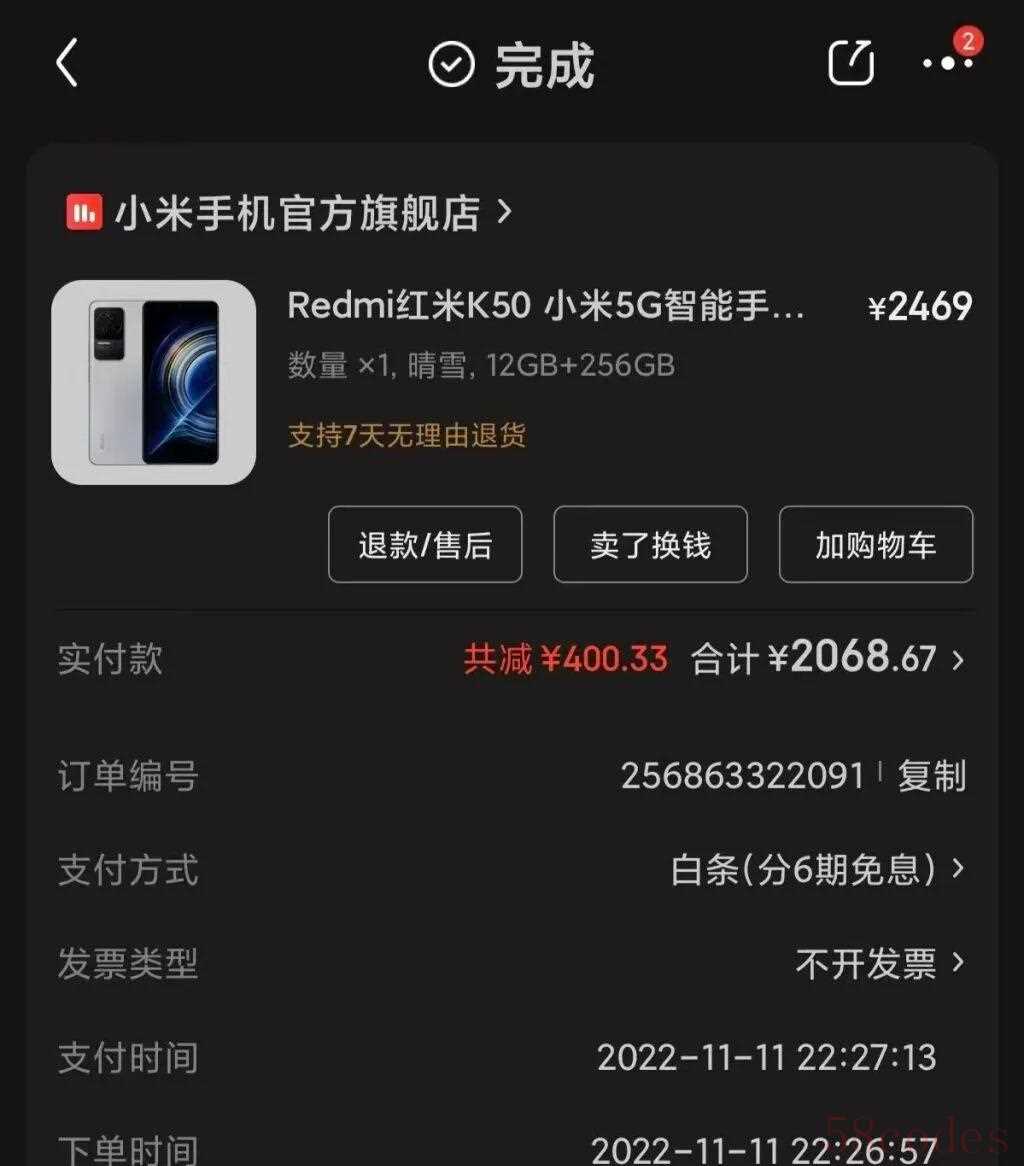The image size is (1024, 1166).
Task: Open the 发票类型 invoice row
Action: [879, 963]
